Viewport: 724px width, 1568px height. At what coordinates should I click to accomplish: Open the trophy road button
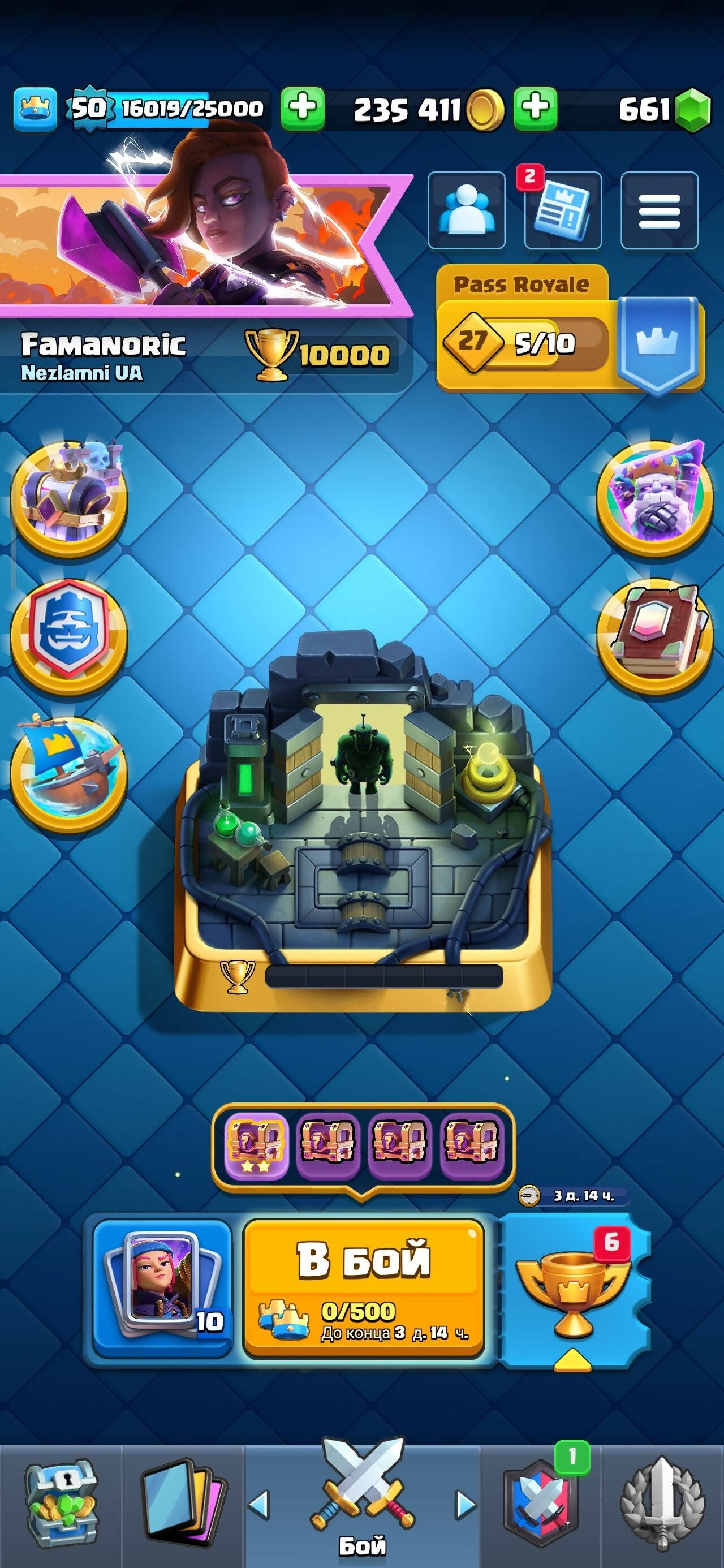pyautogui.click(x=572, y=1287)
